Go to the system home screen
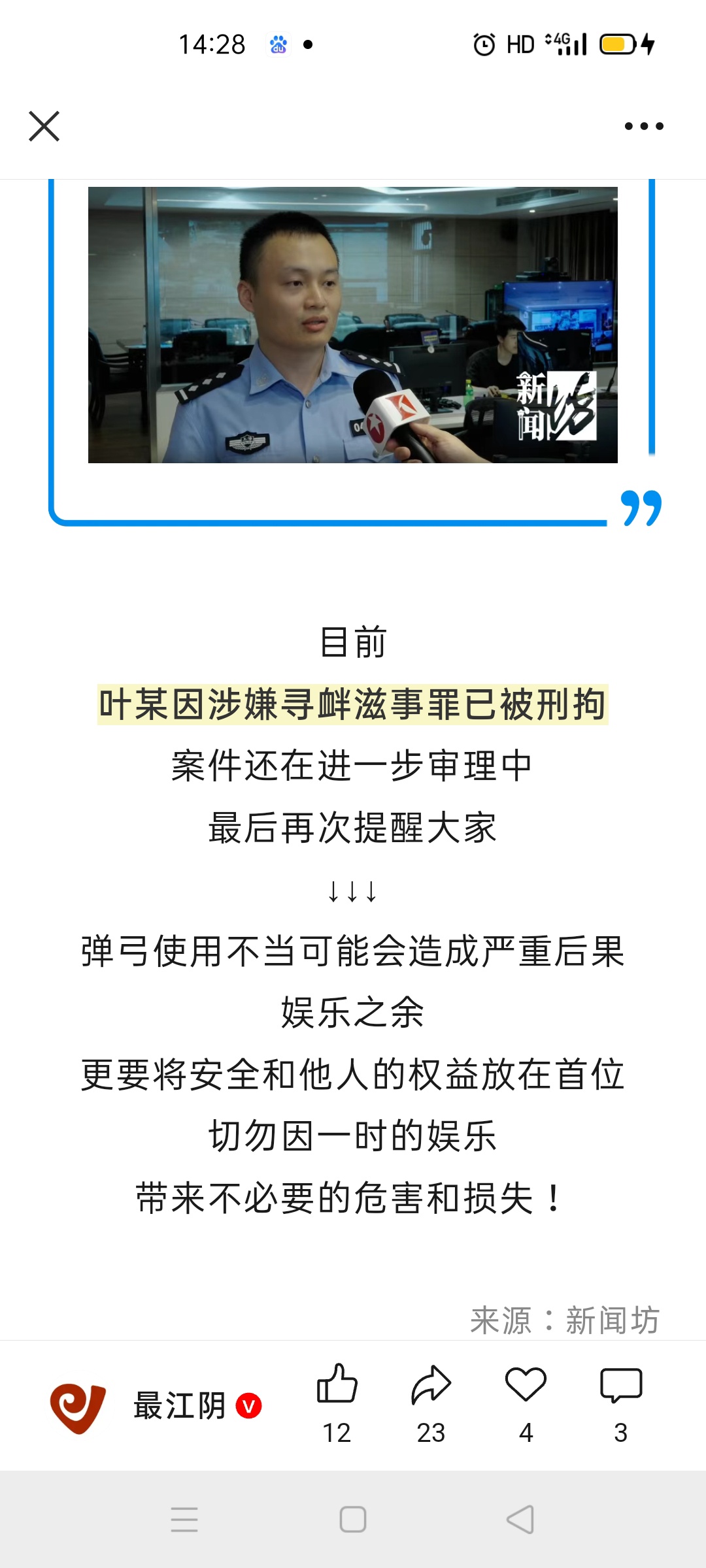The image size is (706, 1568). [x=353, y=1520]
